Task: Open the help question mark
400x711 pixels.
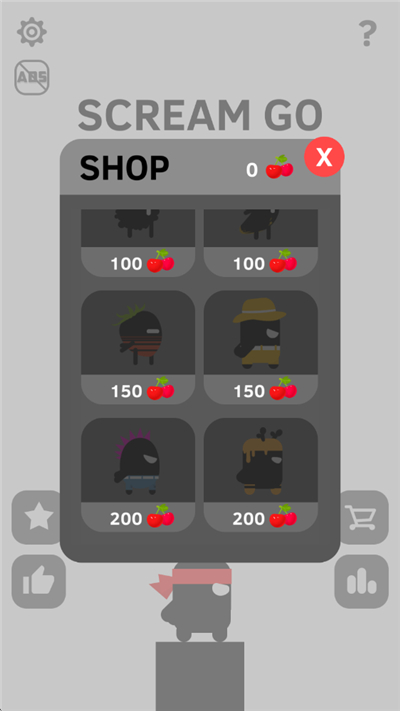Action: pyautogui.click(x=367, y=33)
